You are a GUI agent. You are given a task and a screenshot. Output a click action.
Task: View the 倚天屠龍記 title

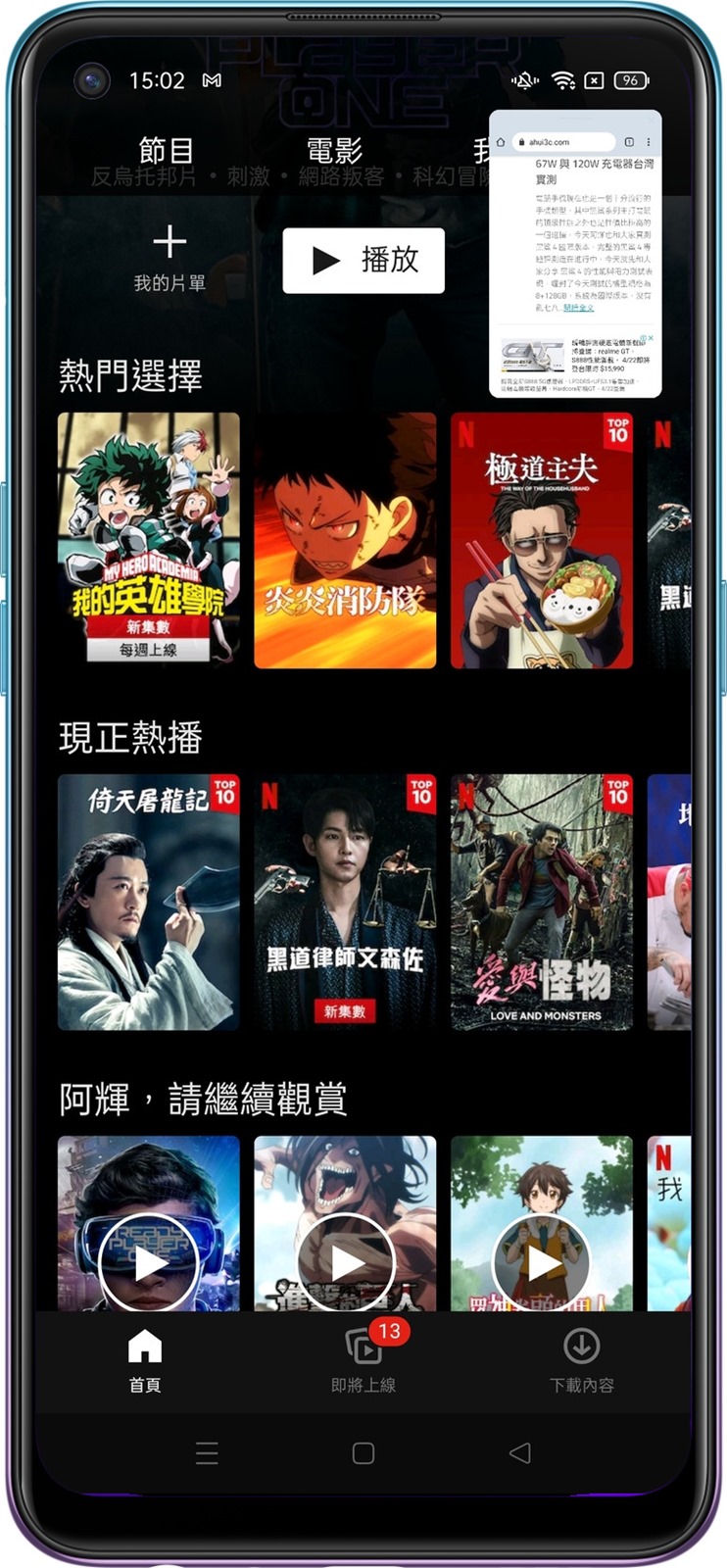(149, 902)
